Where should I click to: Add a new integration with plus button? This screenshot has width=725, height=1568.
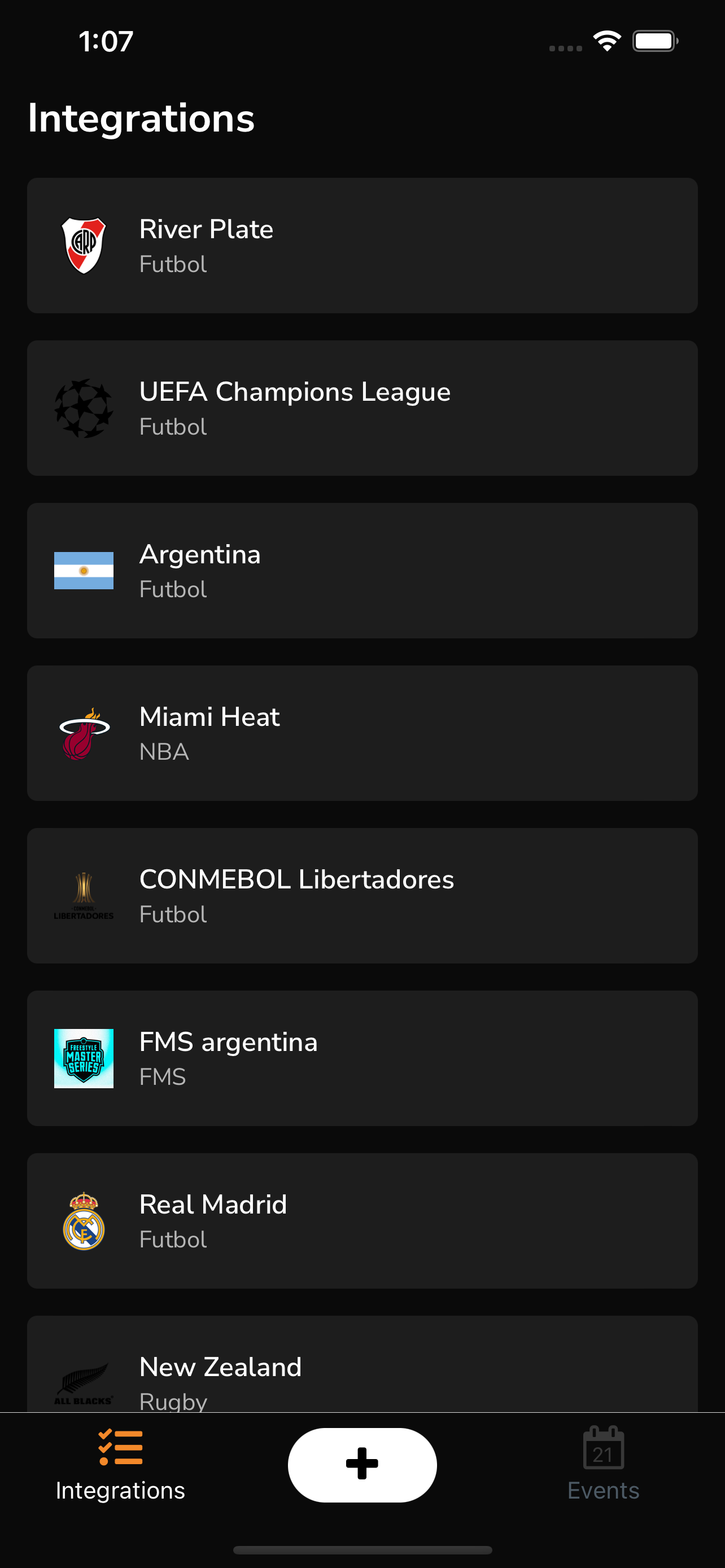click(362, 1465)
